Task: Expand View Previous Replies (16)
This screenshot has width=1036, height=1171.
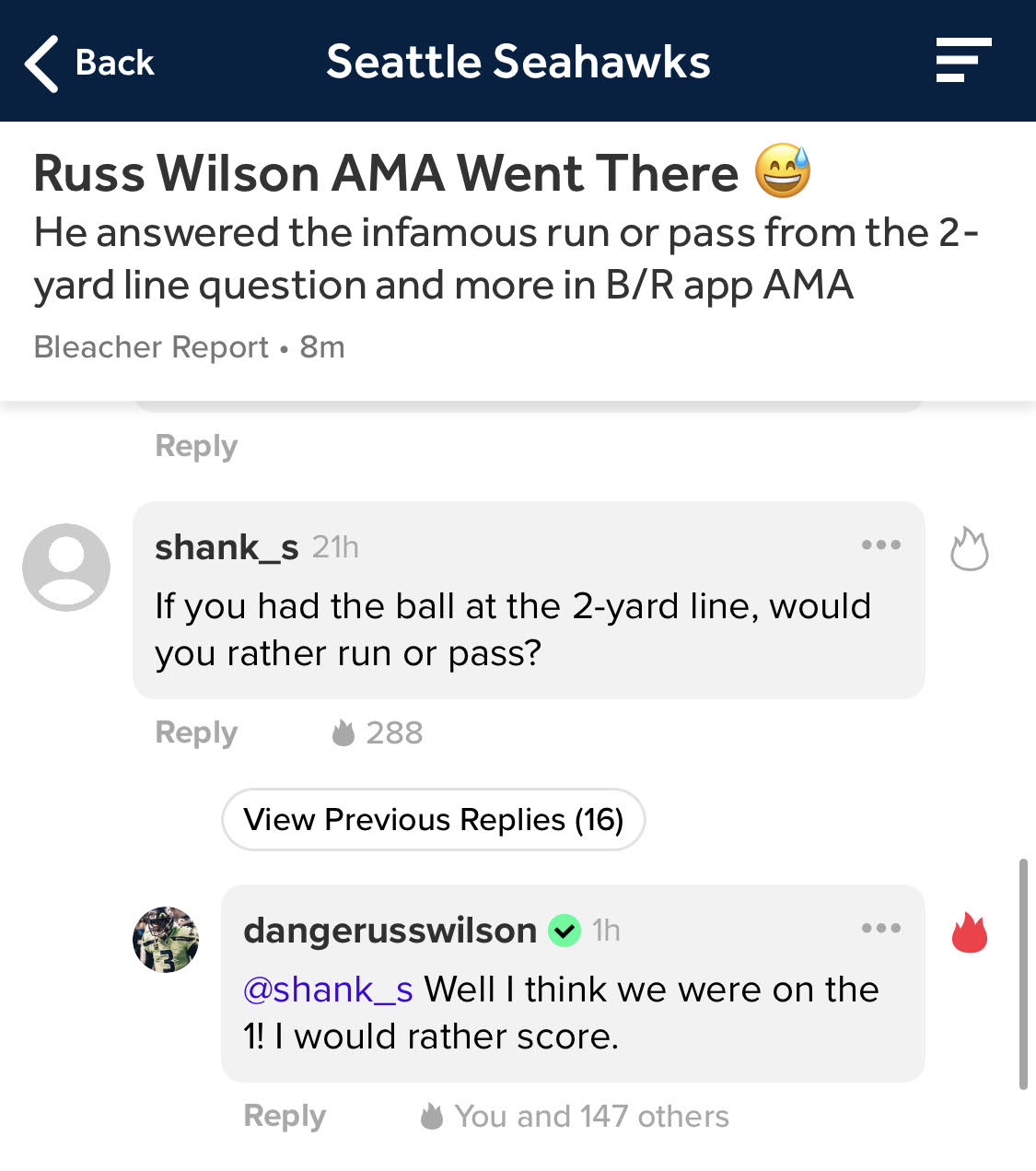Action: click(x=433, y=819)
